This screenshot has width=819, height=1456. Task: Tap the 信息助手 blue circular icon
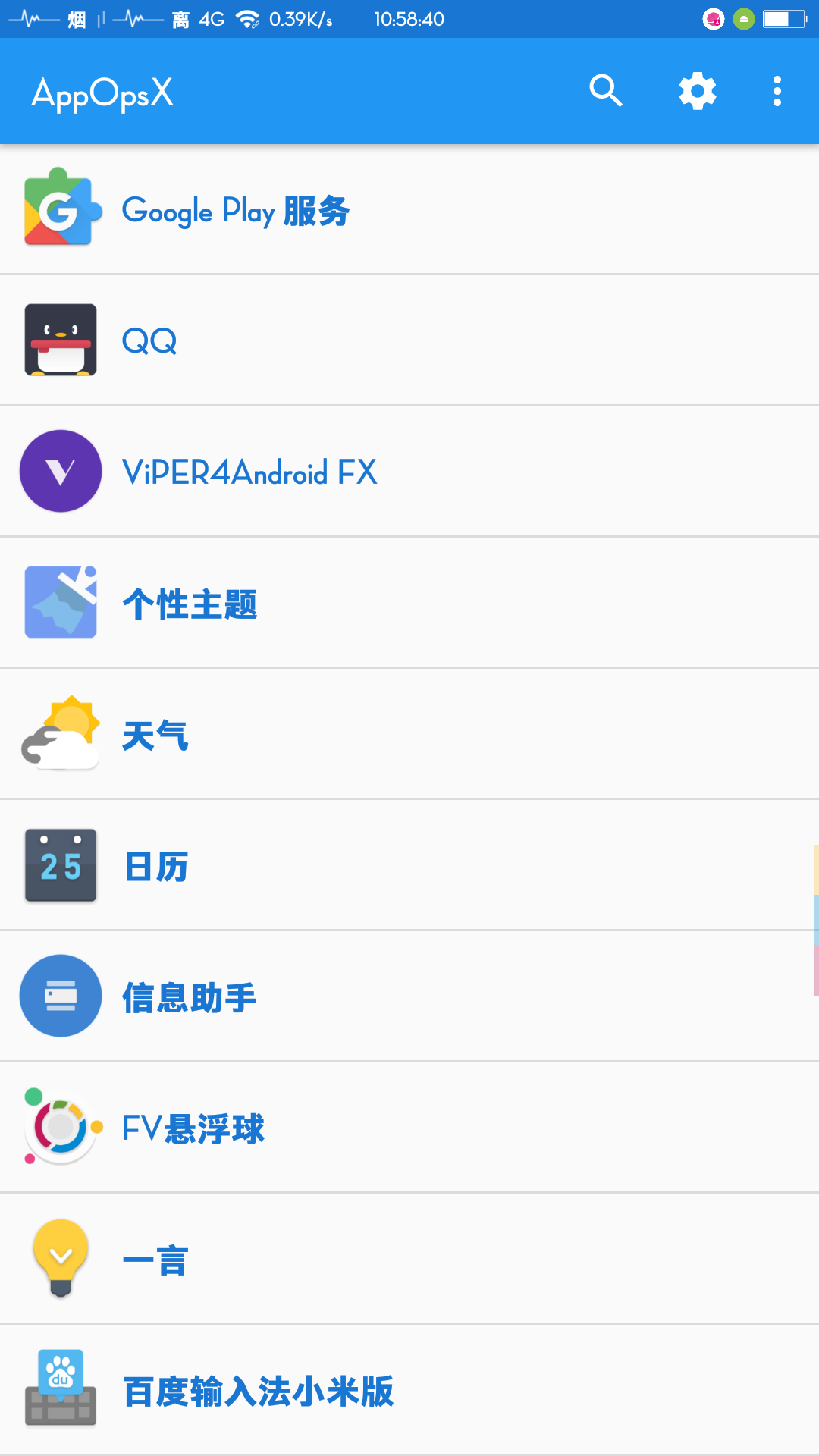(x=61, y=996)
